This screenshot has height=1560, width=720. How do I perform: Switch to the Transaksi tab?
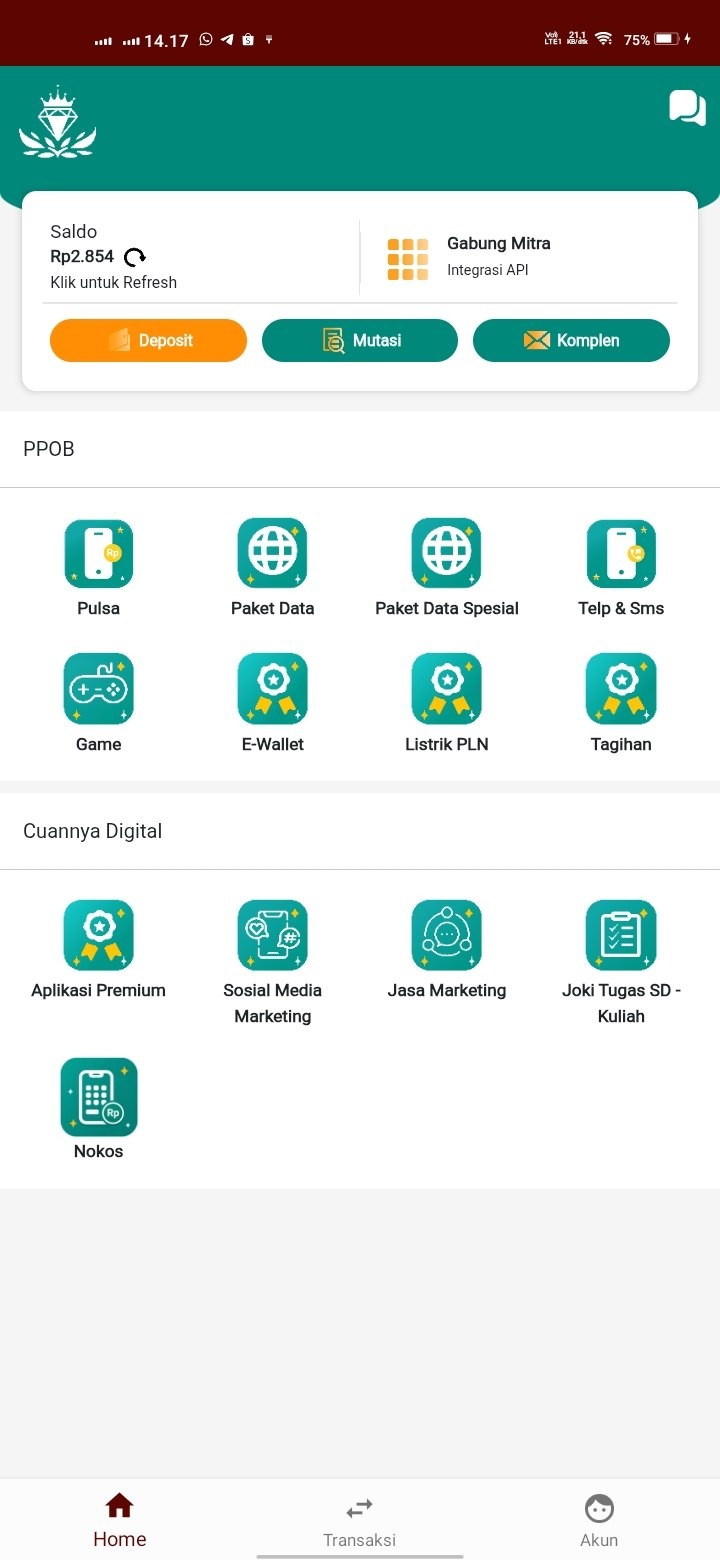[360, 1521]
